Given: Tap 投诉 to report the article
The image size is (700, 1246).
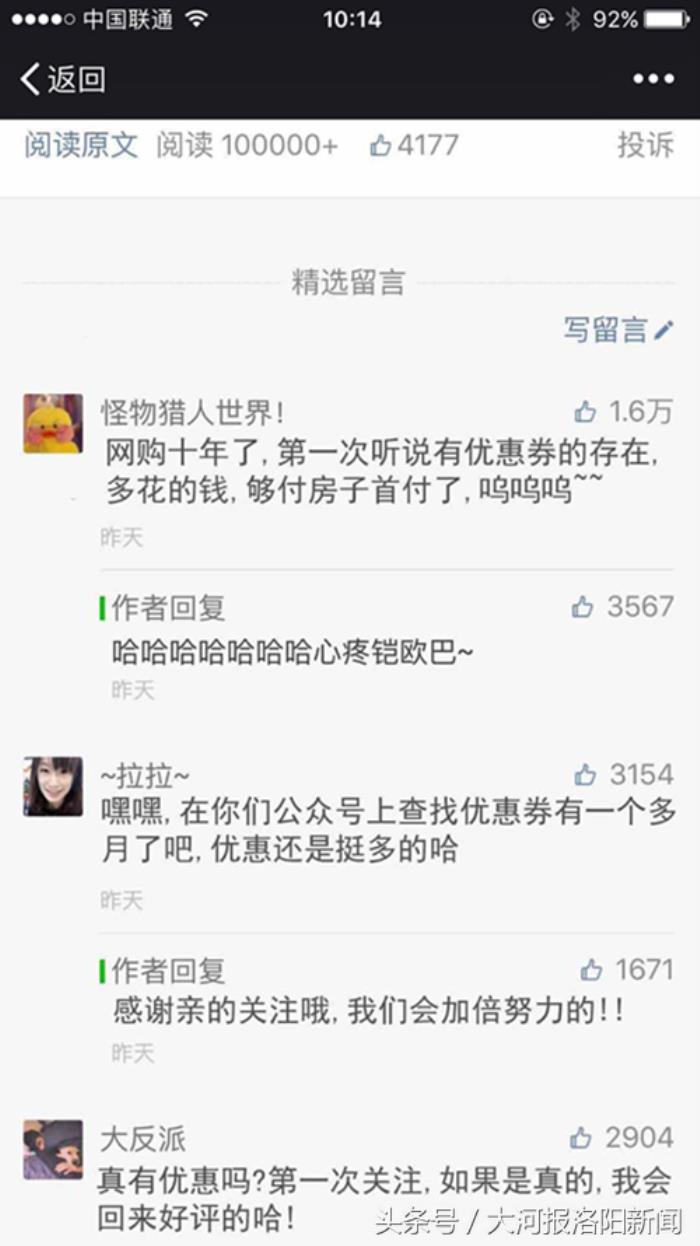Looking at the screenshot, I should (x=645, y=146).
